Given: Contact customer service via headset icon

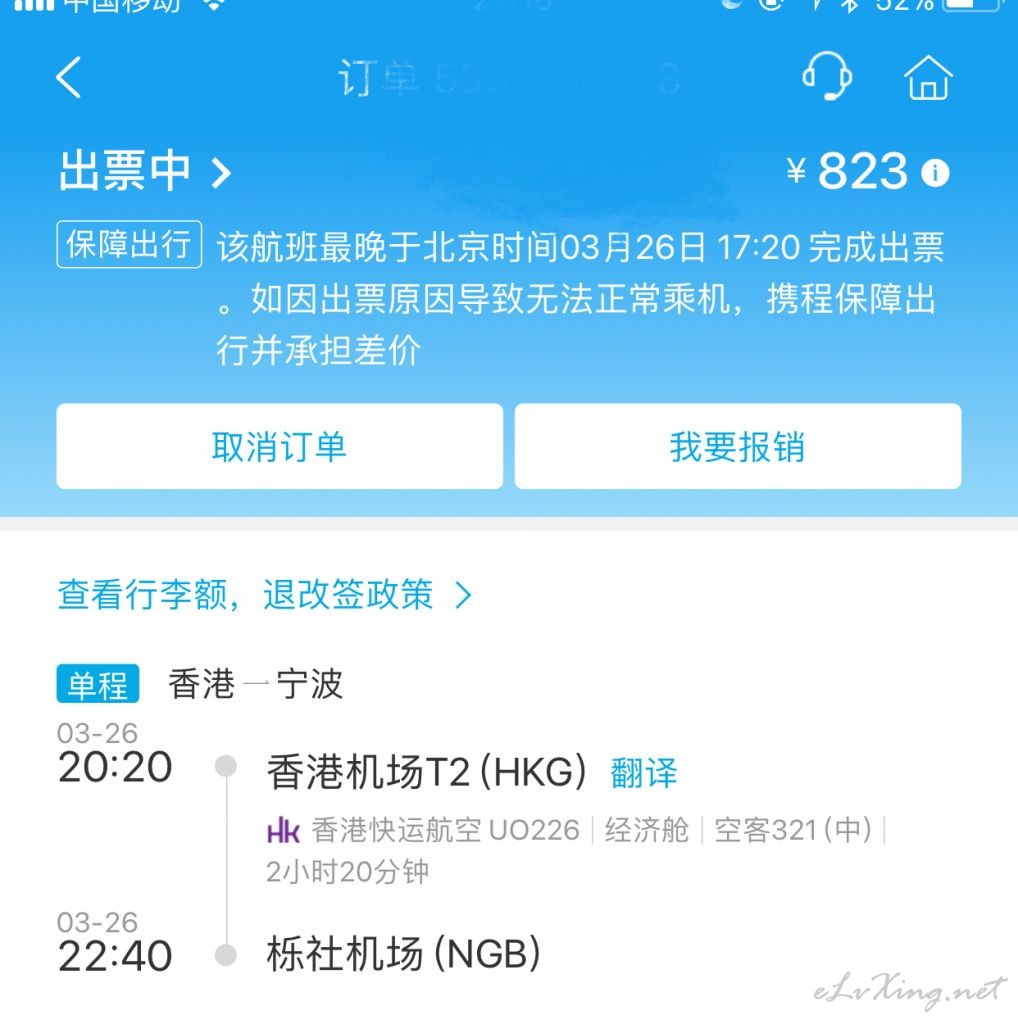Looking at the screenshot, I should click(x=827, y=76).
